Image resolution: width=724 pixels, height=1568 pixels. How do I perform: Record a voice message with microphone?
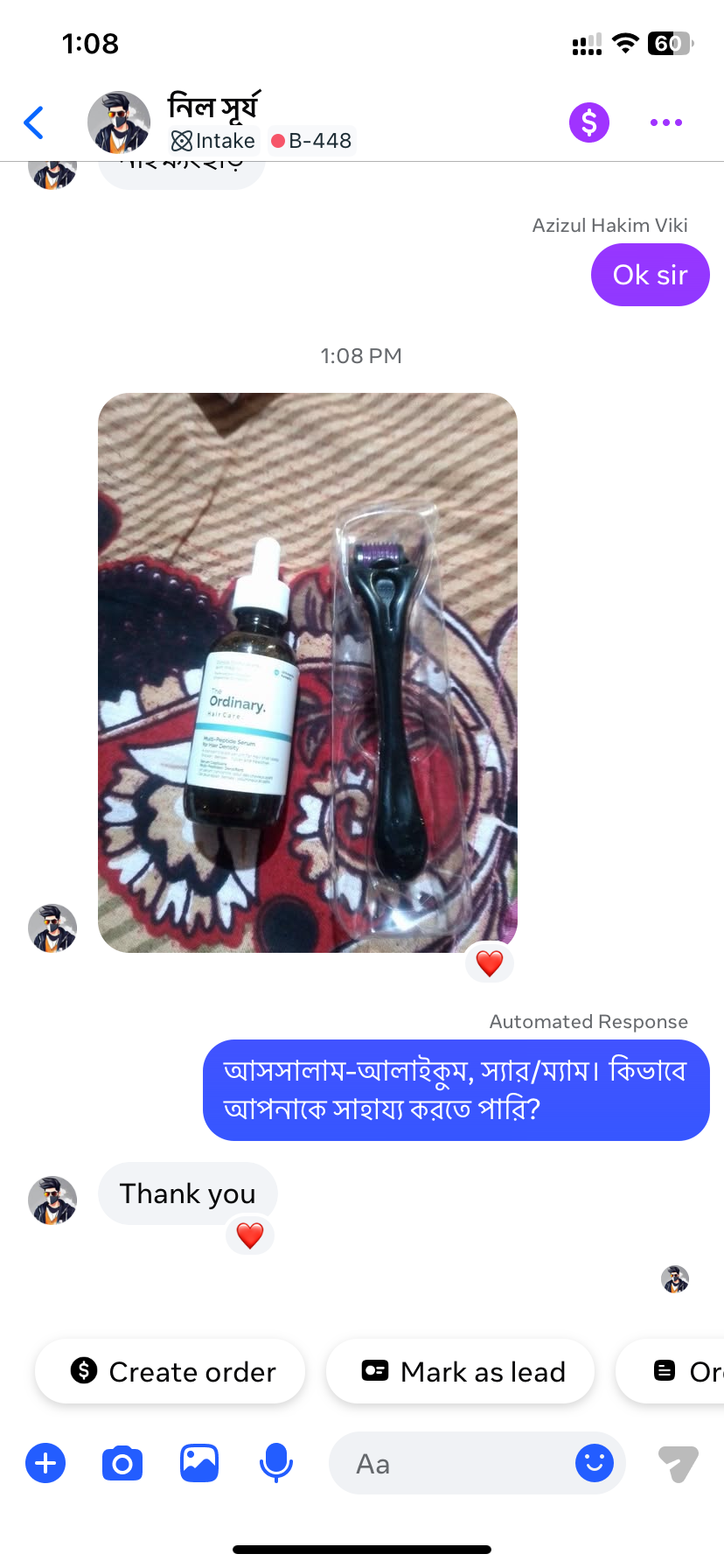click(276, 1463)
